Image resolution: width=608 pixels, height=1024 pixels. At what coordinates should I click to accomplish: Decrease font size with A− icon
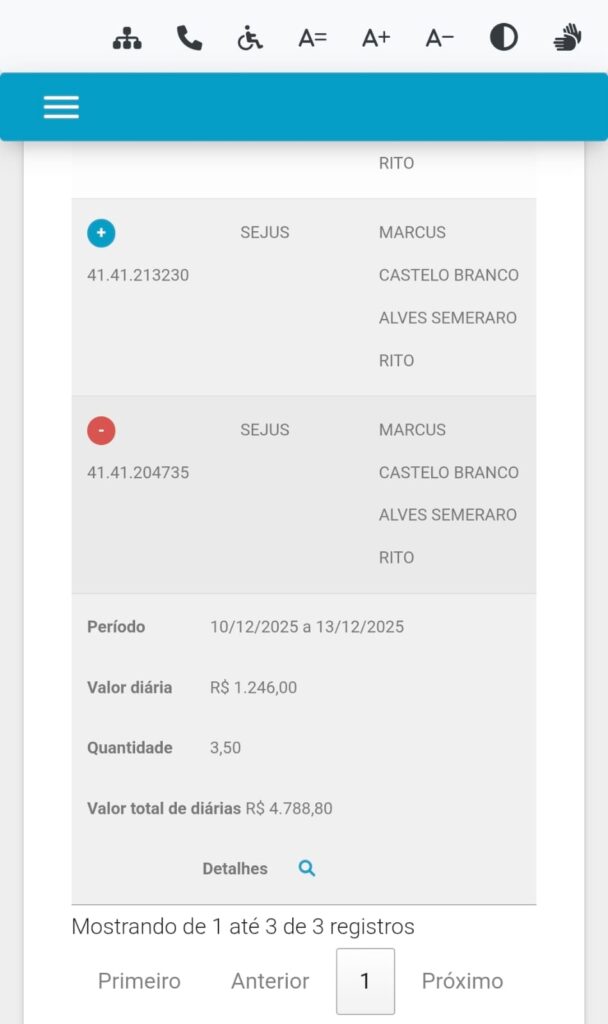point(440,38)
